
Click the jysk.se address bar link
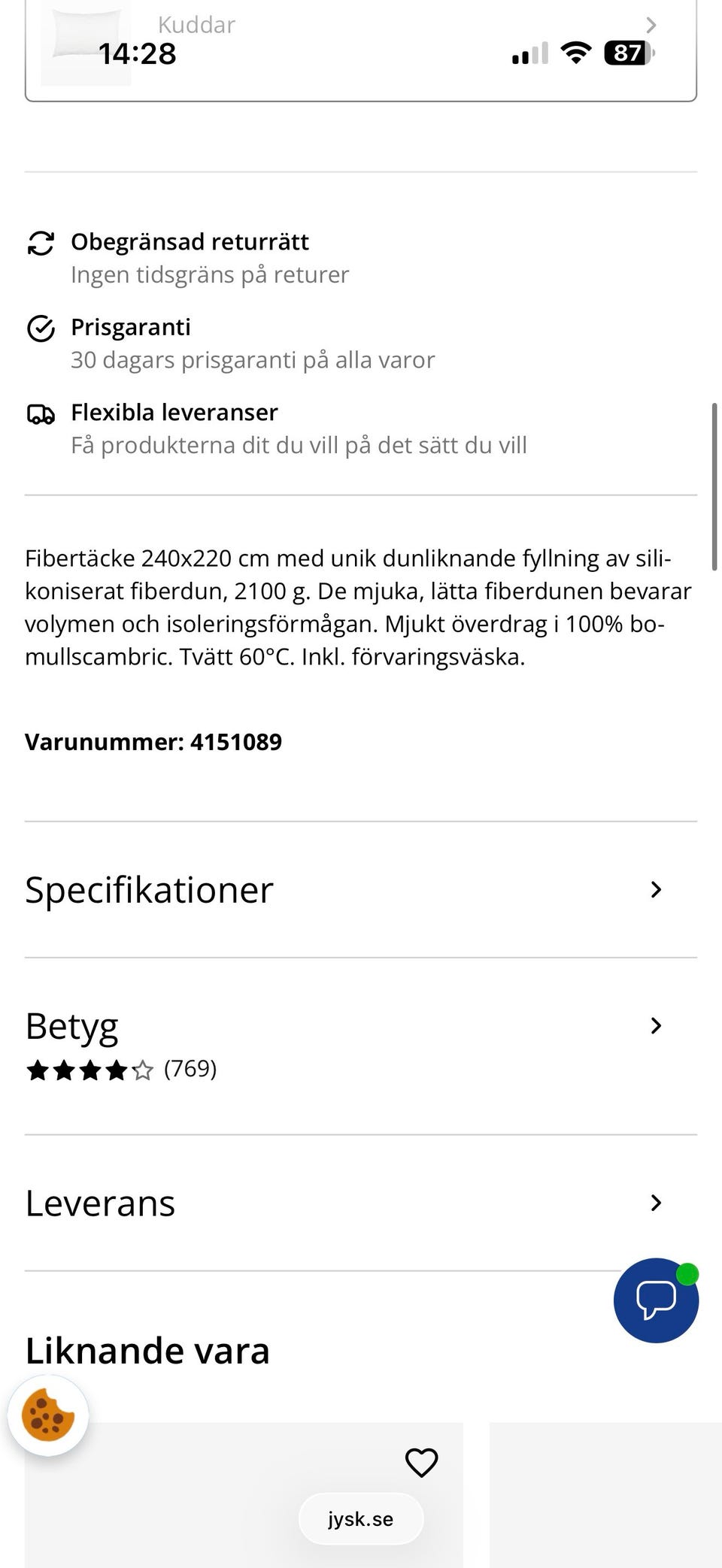pyautogui.click(x=360, y=1518)
